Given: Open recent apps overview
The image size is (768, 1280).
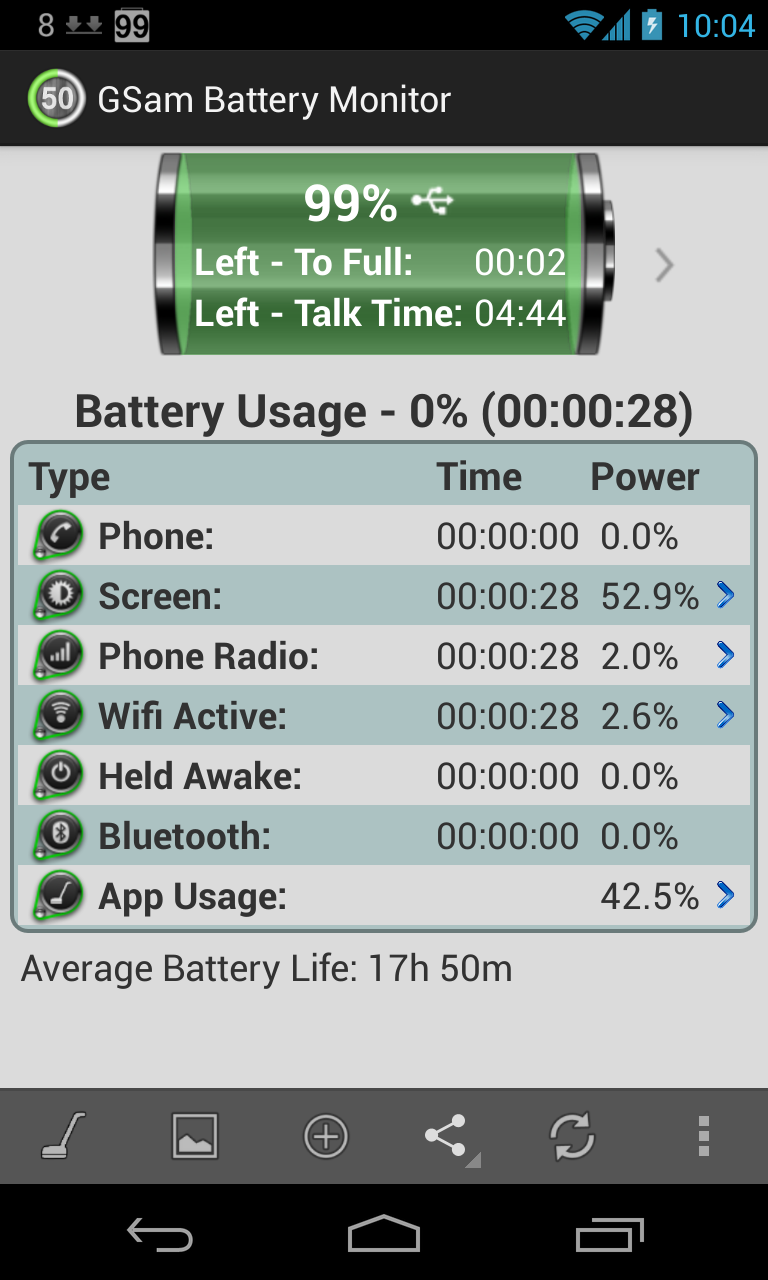Looking at the screenshot, I should pos(610,1236).
